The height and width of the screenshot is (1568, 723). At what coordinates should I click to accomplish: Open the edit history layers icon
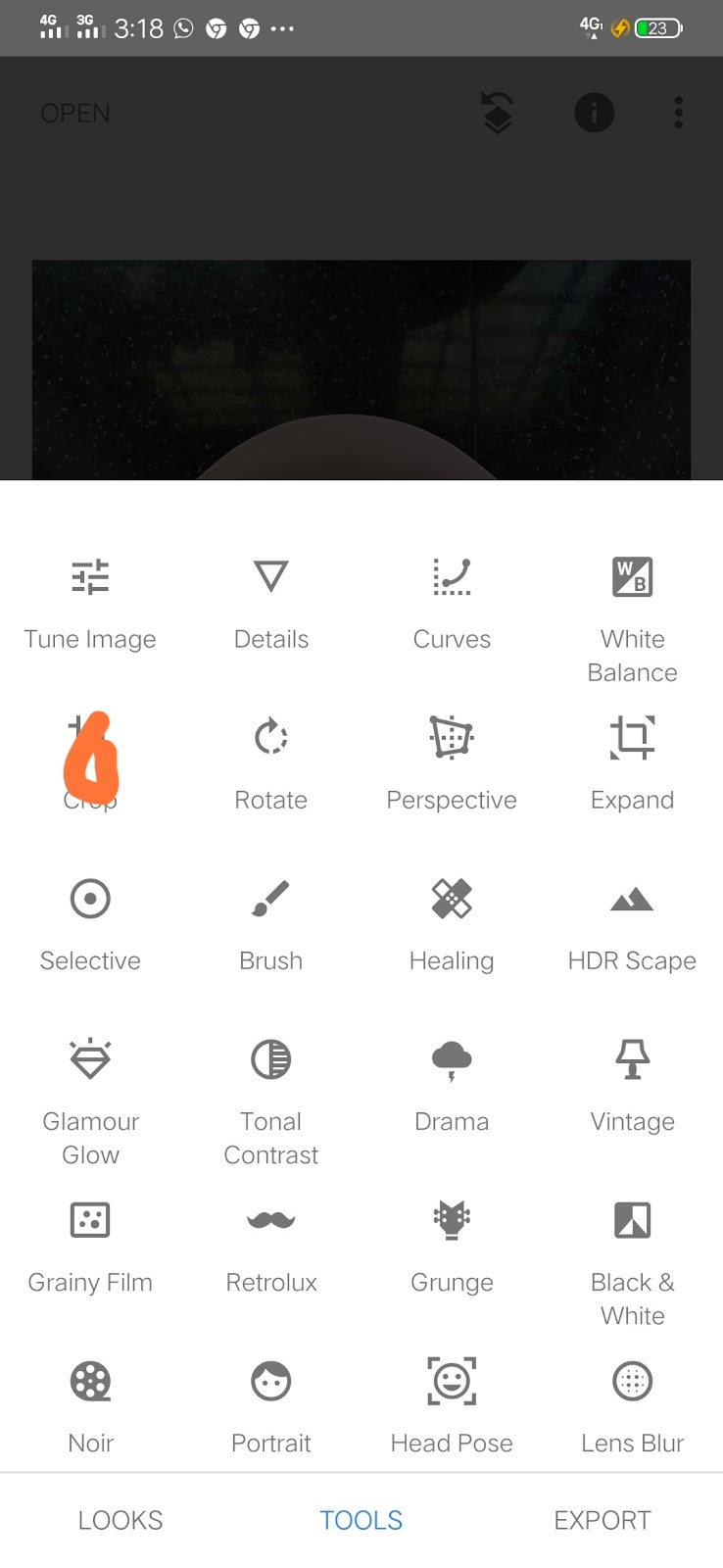498,113
